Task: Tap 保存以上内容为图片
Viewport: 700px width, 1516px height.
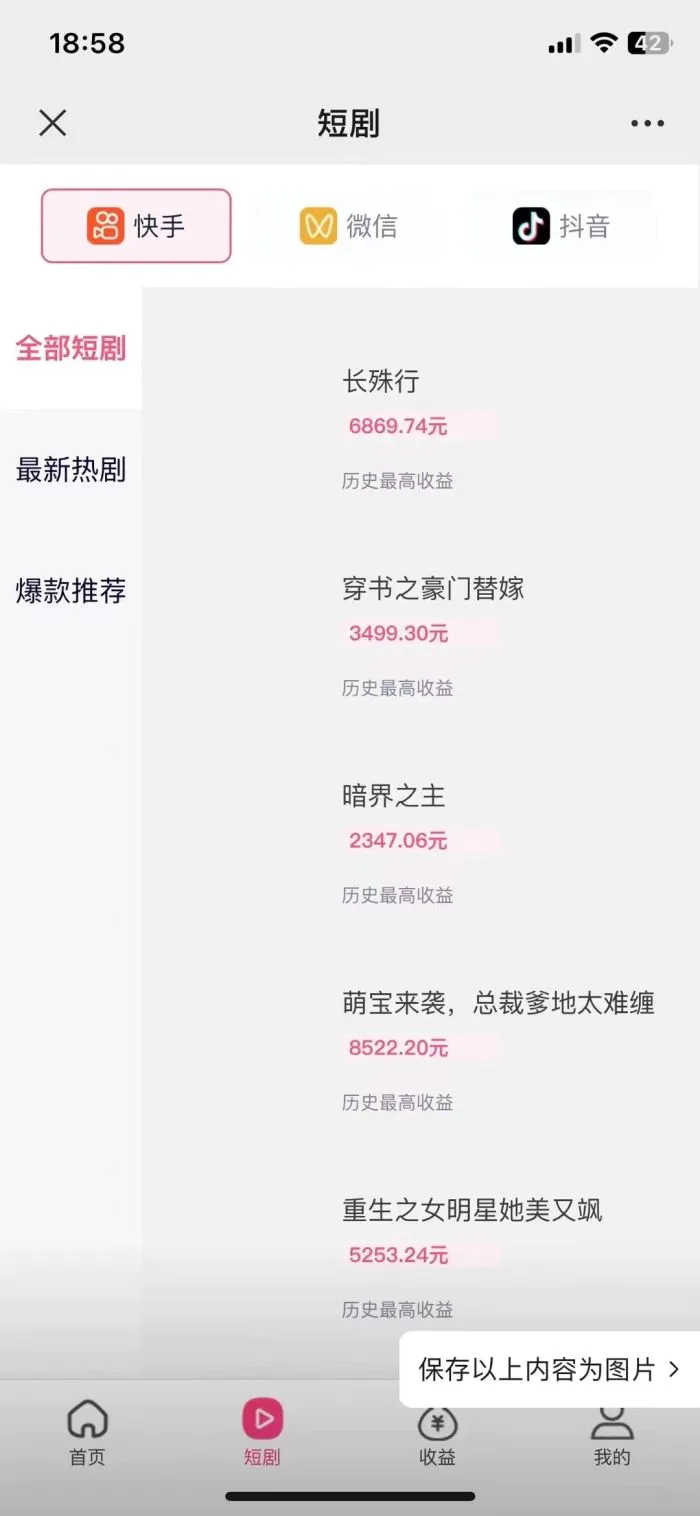Action: [549, 1369]
